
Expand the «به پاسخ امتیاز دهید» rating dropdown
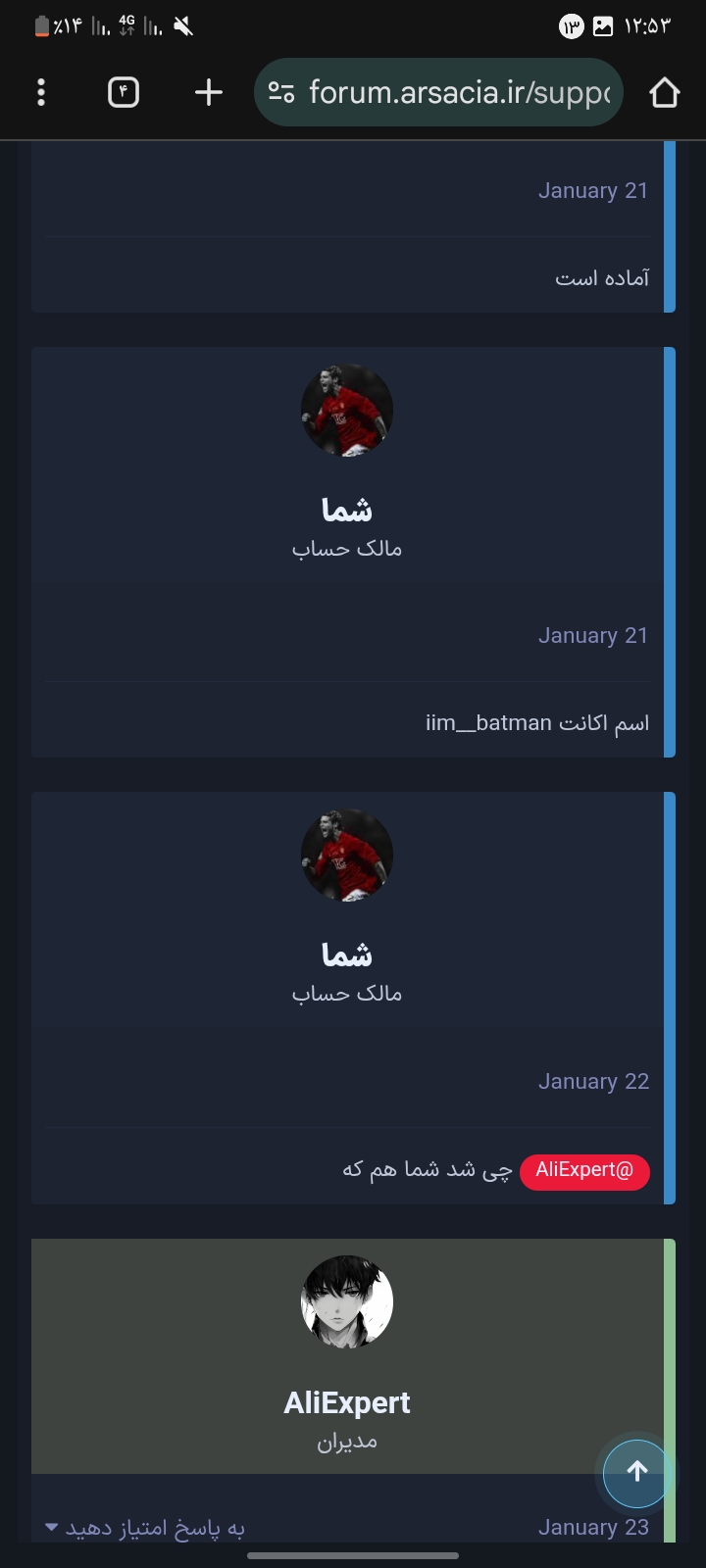(145, 1528)
